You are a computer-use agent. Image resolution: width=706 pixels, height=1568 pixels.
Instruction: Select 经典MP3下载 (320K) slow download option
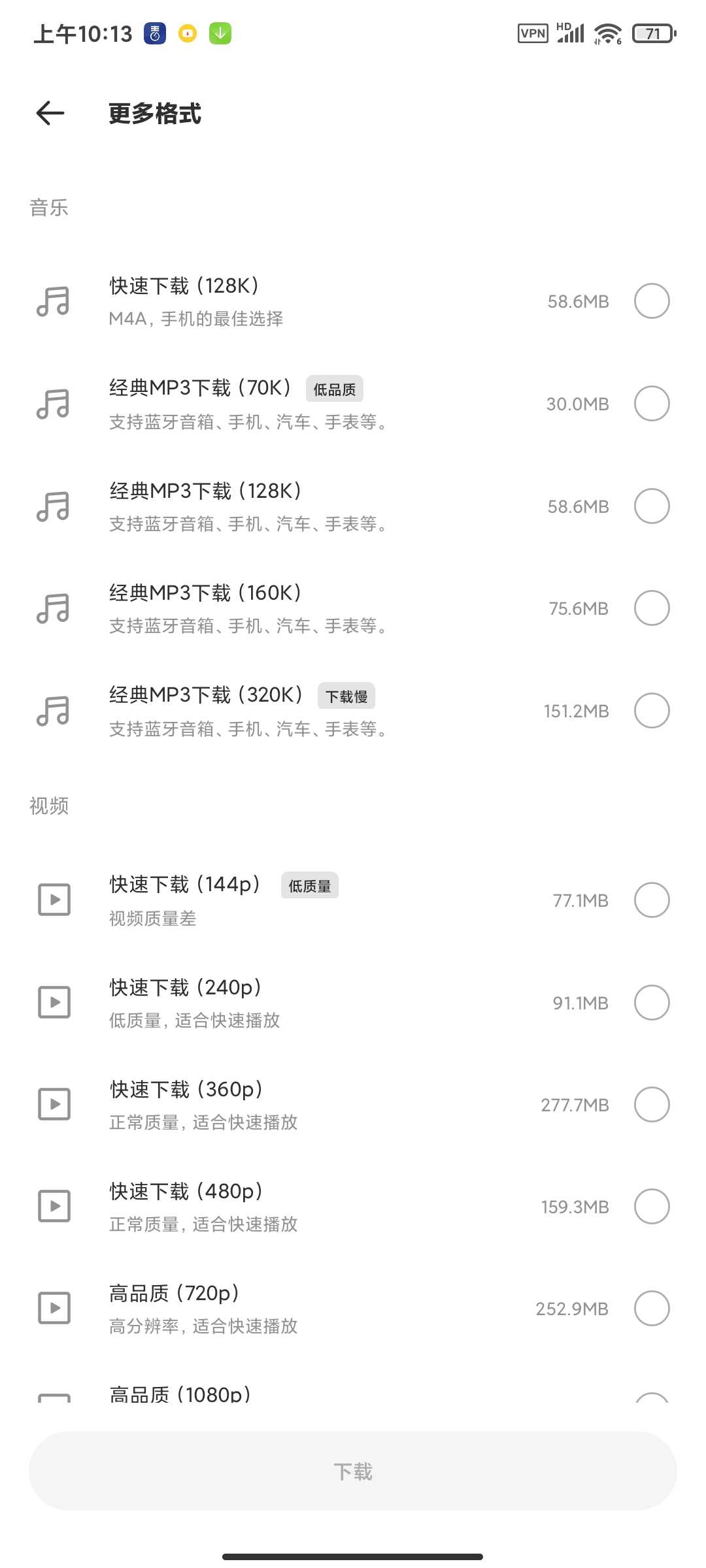(353, 710)
